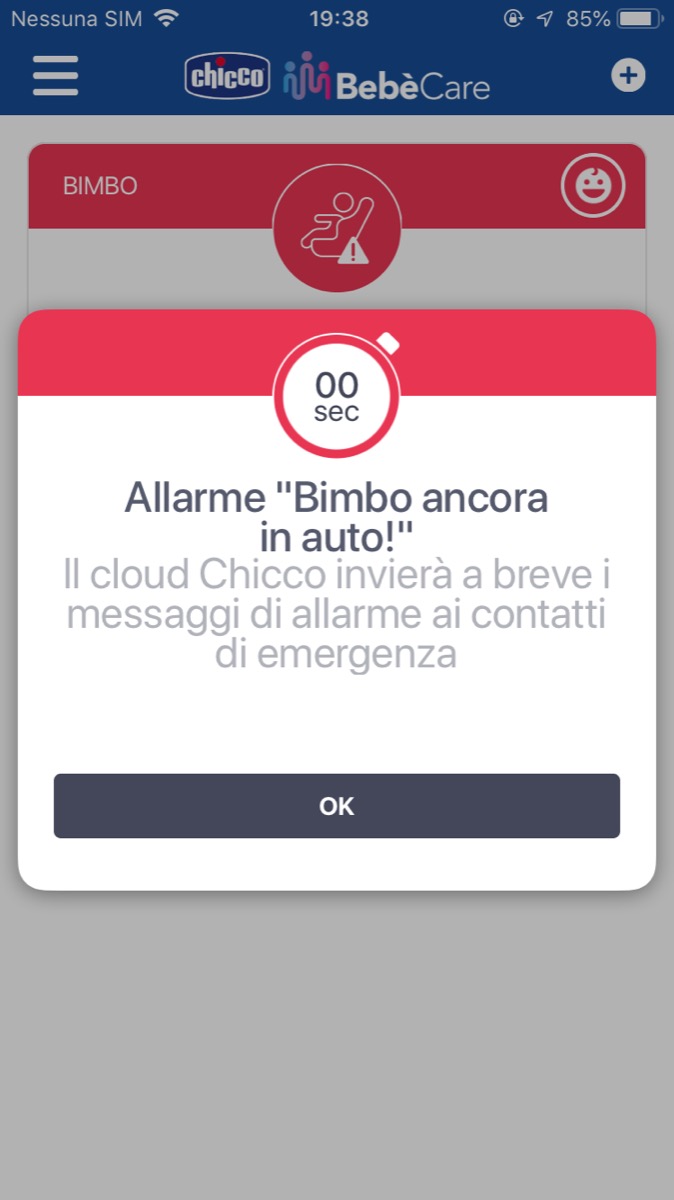Image resolution: width=674 pixels, height=1200 pixels.
Task: Confirm the alarm dialog with OK
Action: pyautogui.click(x=337, y=806)
